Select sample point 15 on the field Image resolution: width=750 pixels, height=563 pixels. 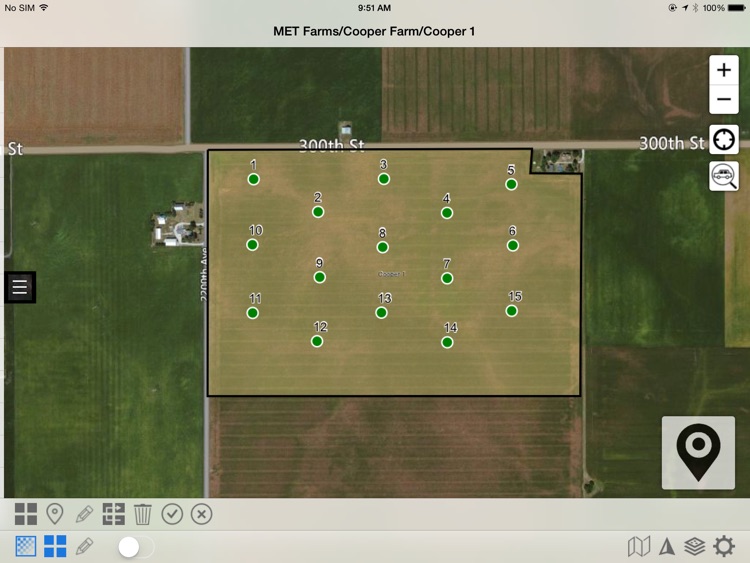[x=511, y=311]
